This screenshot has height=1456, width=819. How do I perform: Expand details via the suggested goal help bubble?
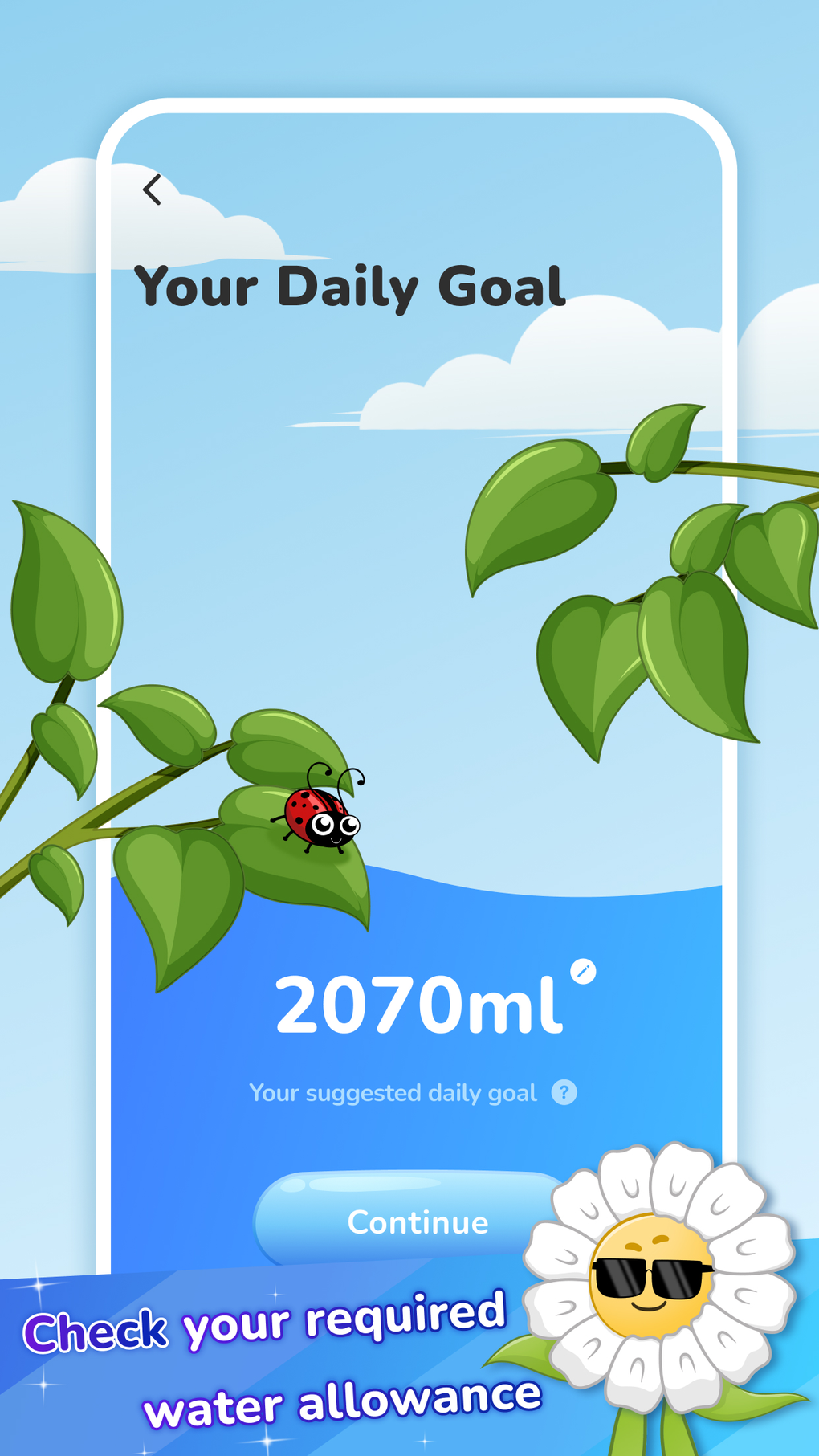tap(564, 1092)
